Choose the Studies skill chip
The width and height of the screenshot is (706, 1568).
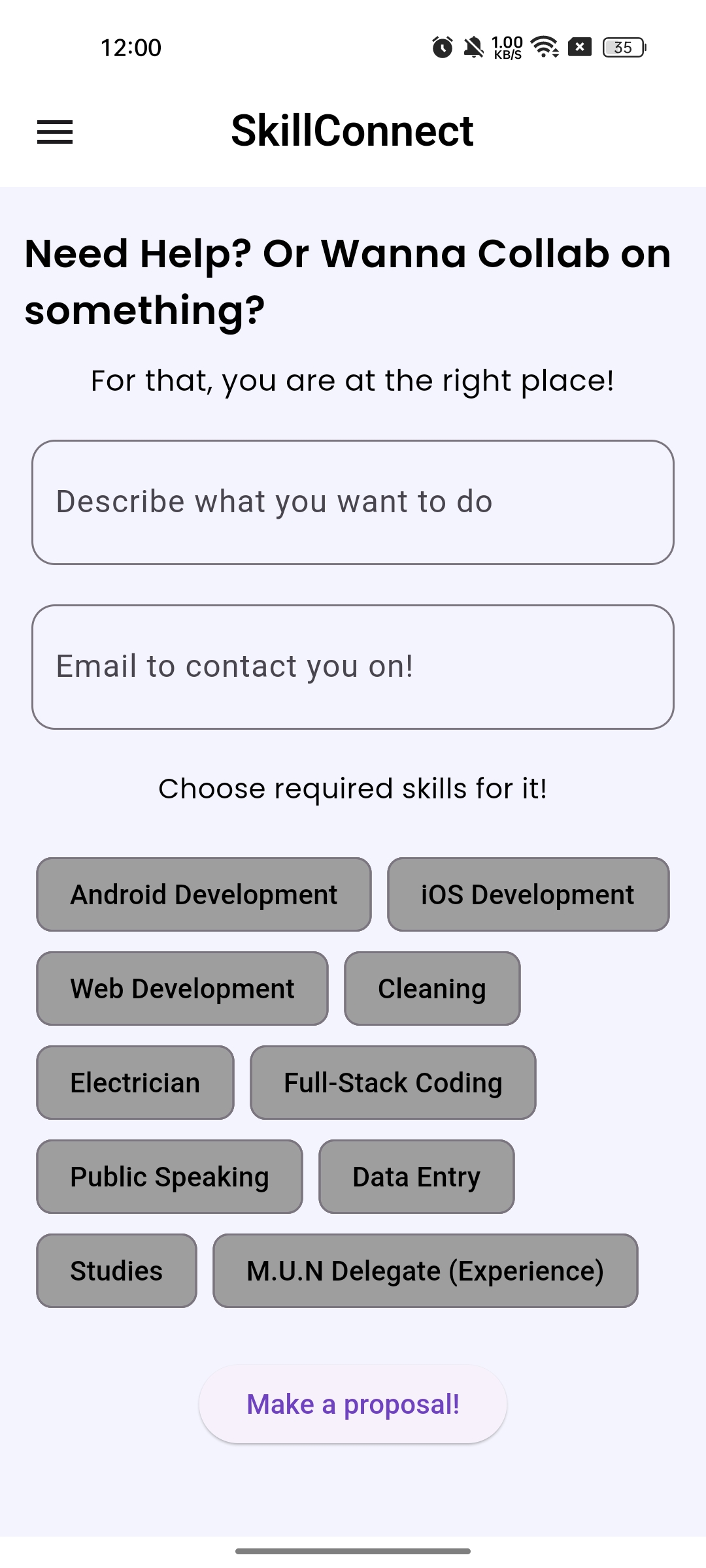(x=116, y=1271)
